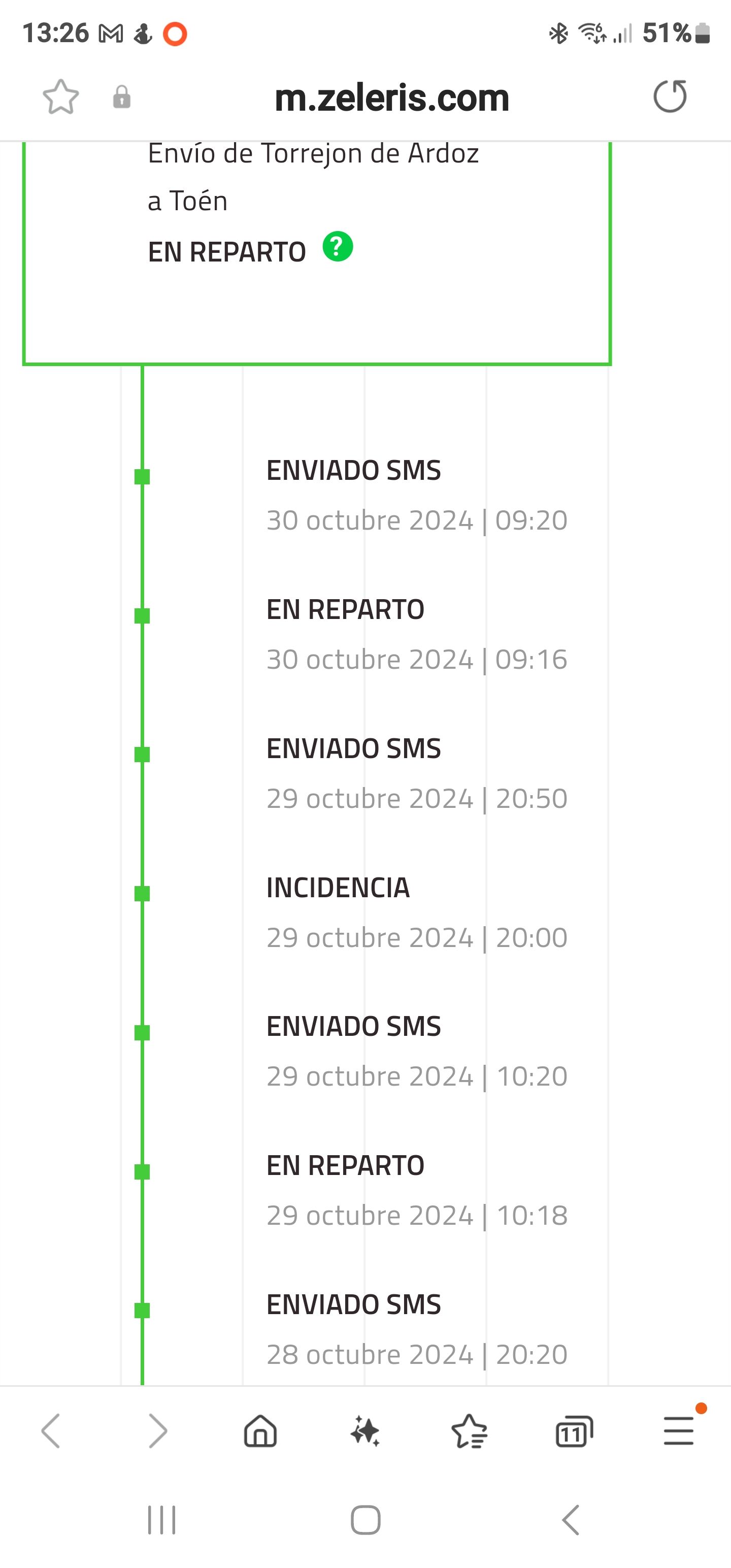View site security info via lock icon

(122, 97)
